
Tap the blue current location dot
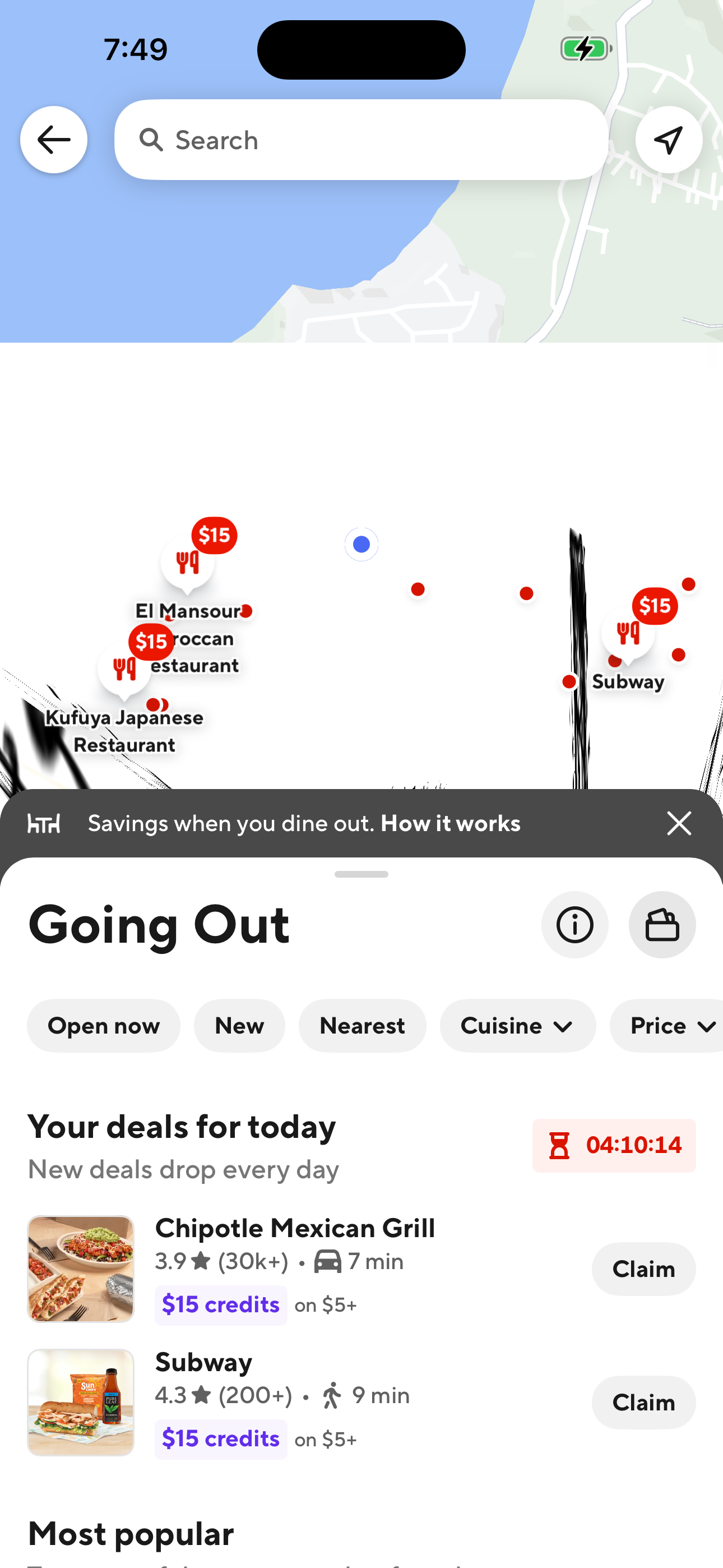click(361, 543)
